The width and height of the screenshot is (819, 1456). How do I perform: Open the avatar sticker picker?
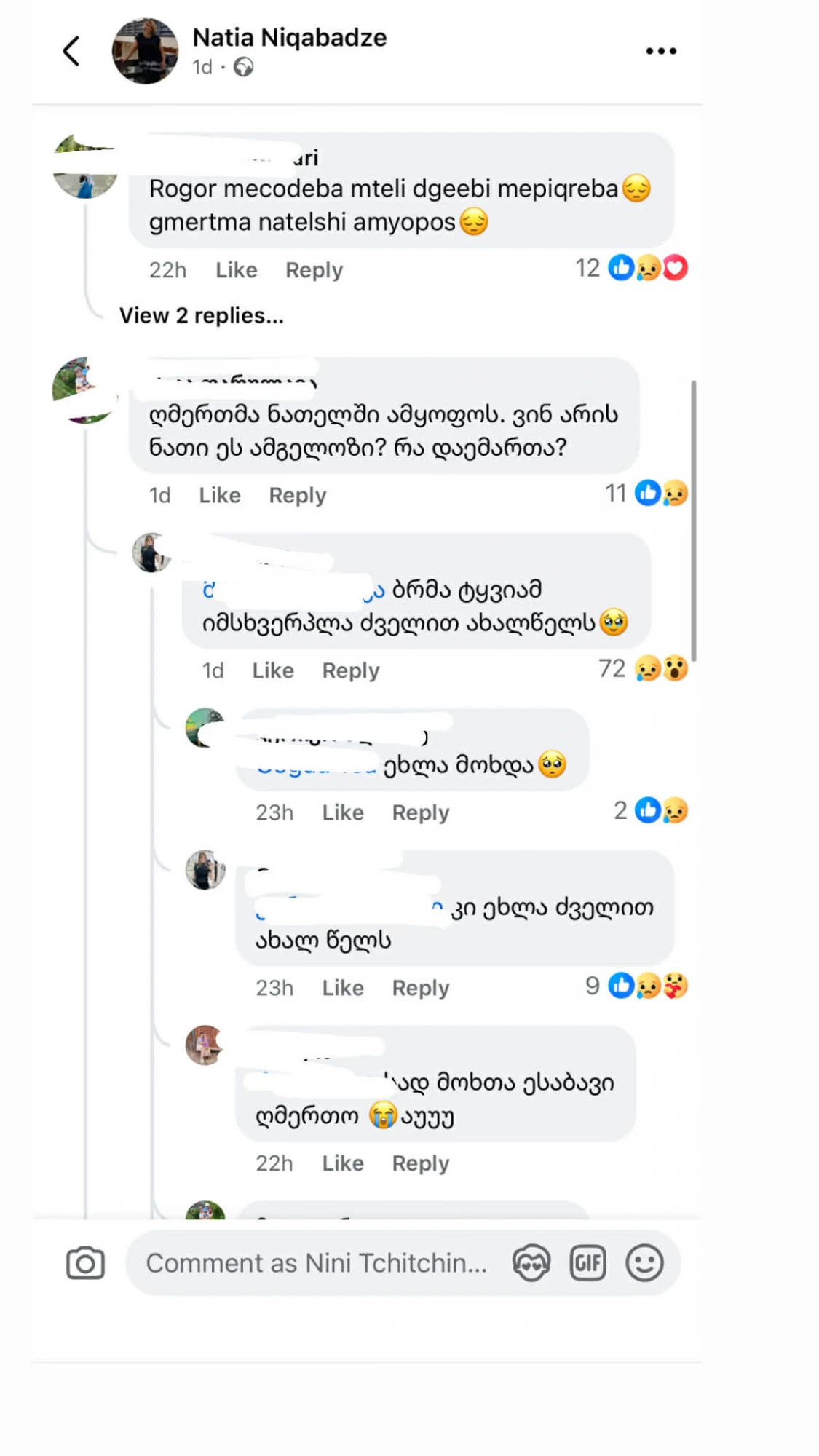pos(531,1263)
